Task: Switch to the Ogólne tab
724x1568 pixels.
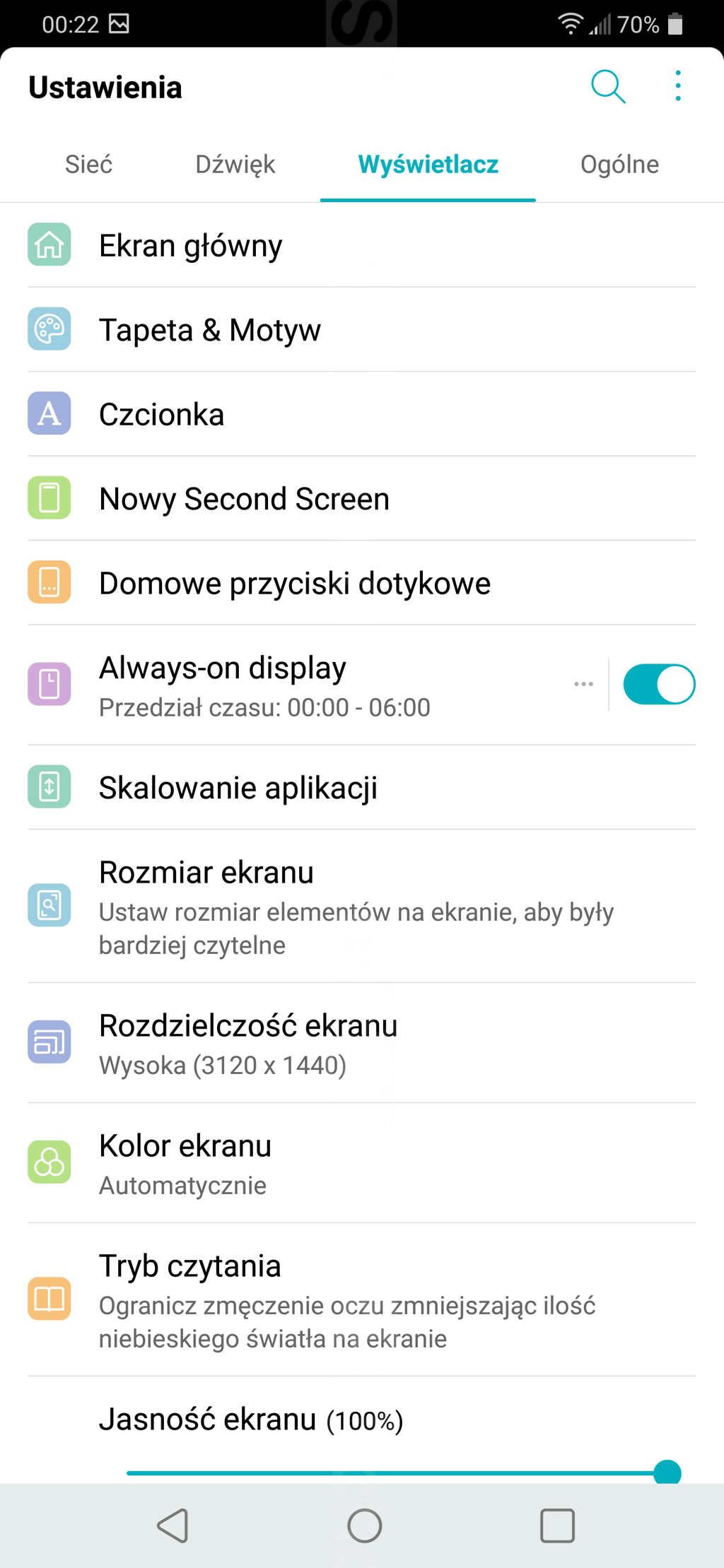Action: (x=619, y=165)
